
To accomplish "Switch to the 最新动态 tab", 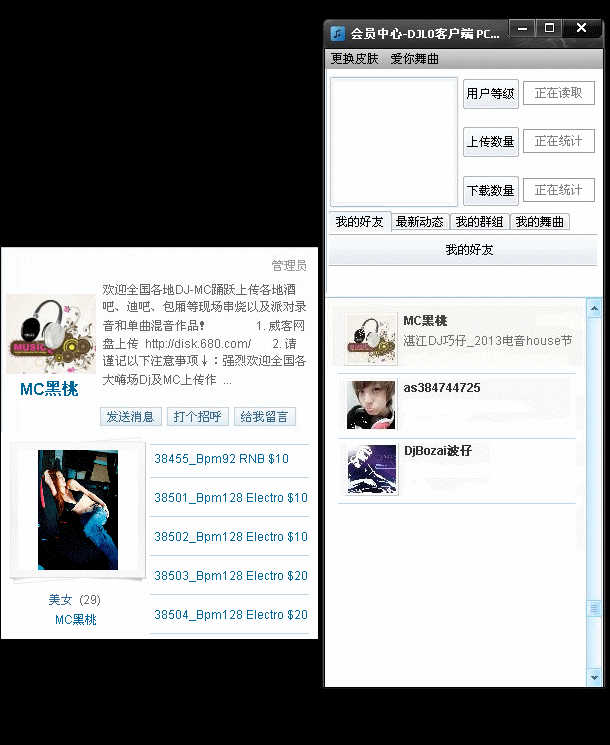I will pyautogui.click(x=419, y=222).
